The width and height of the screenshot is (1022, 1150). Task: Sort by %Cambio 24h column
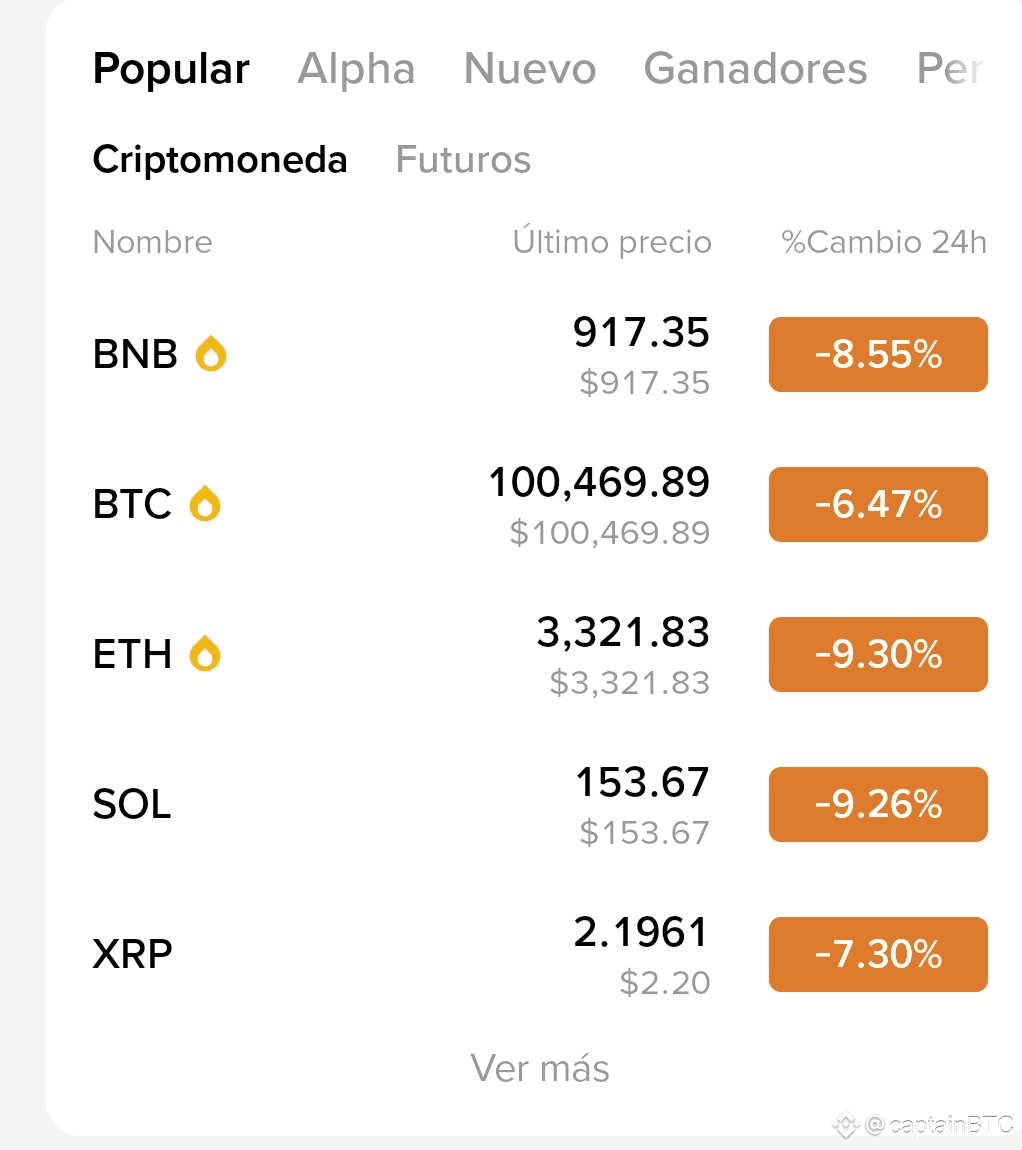(x=884, y=242)
